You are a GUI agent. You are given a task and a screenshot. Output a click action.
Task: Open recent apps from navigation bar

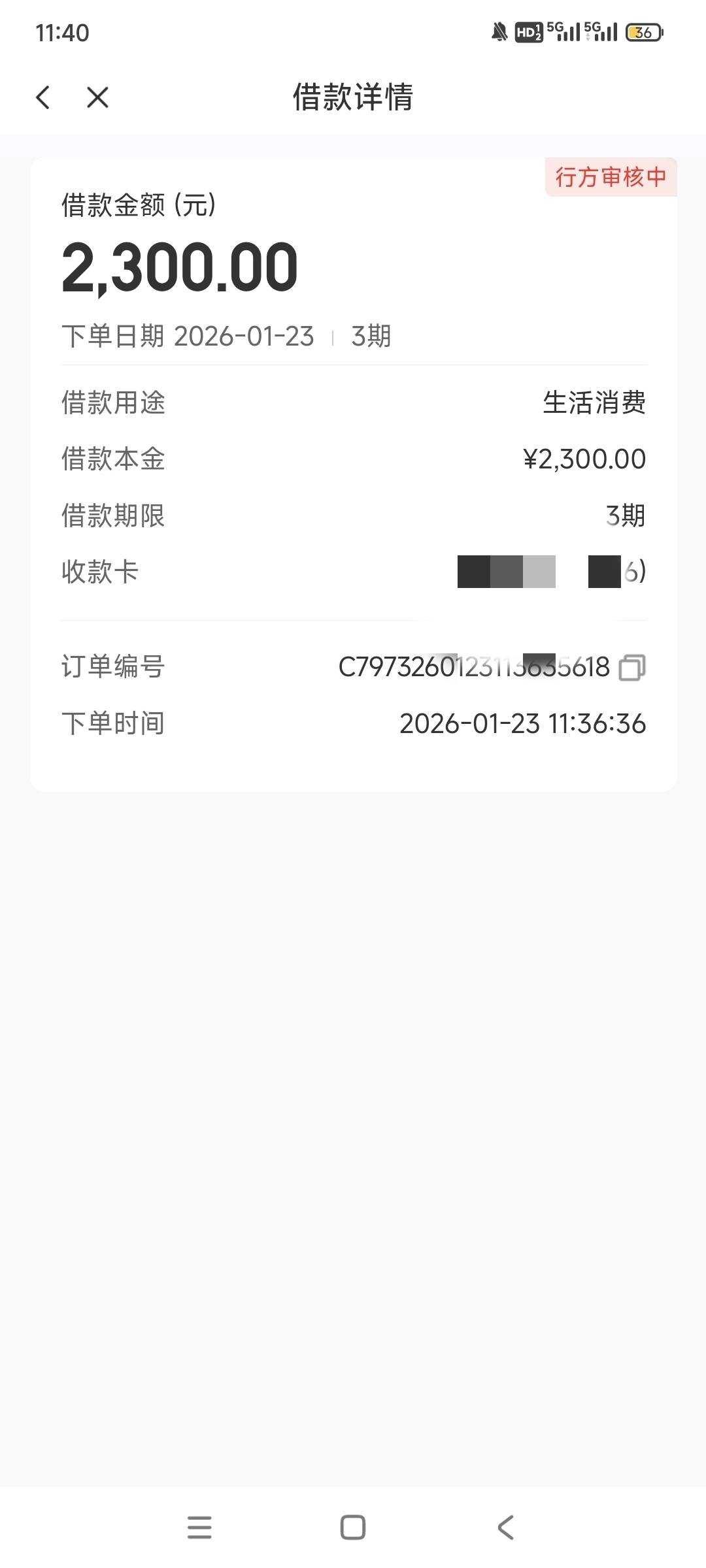point(199,1527)
